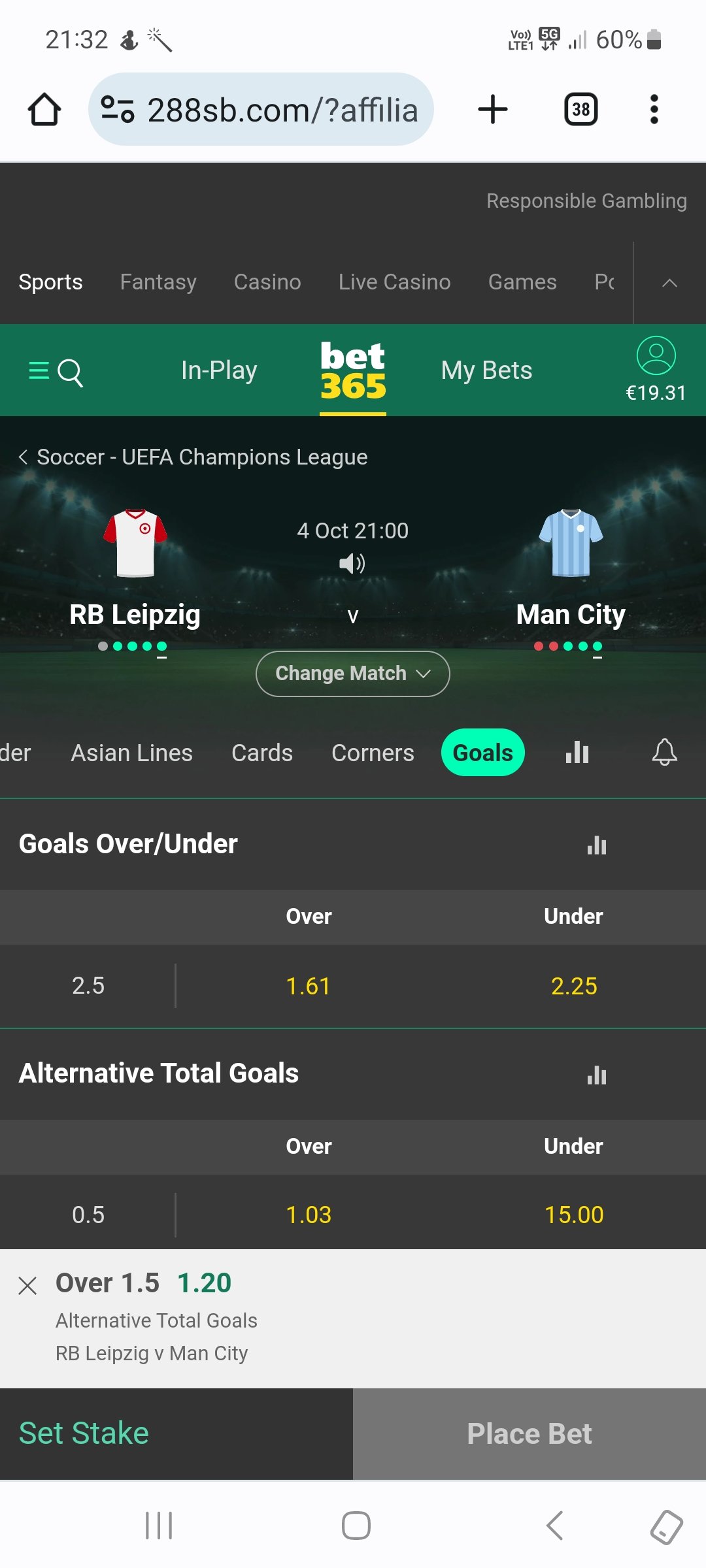This screenshot has width=706, height=1568.
Task: View the 38 open tabs
Action: coord(580,109)
